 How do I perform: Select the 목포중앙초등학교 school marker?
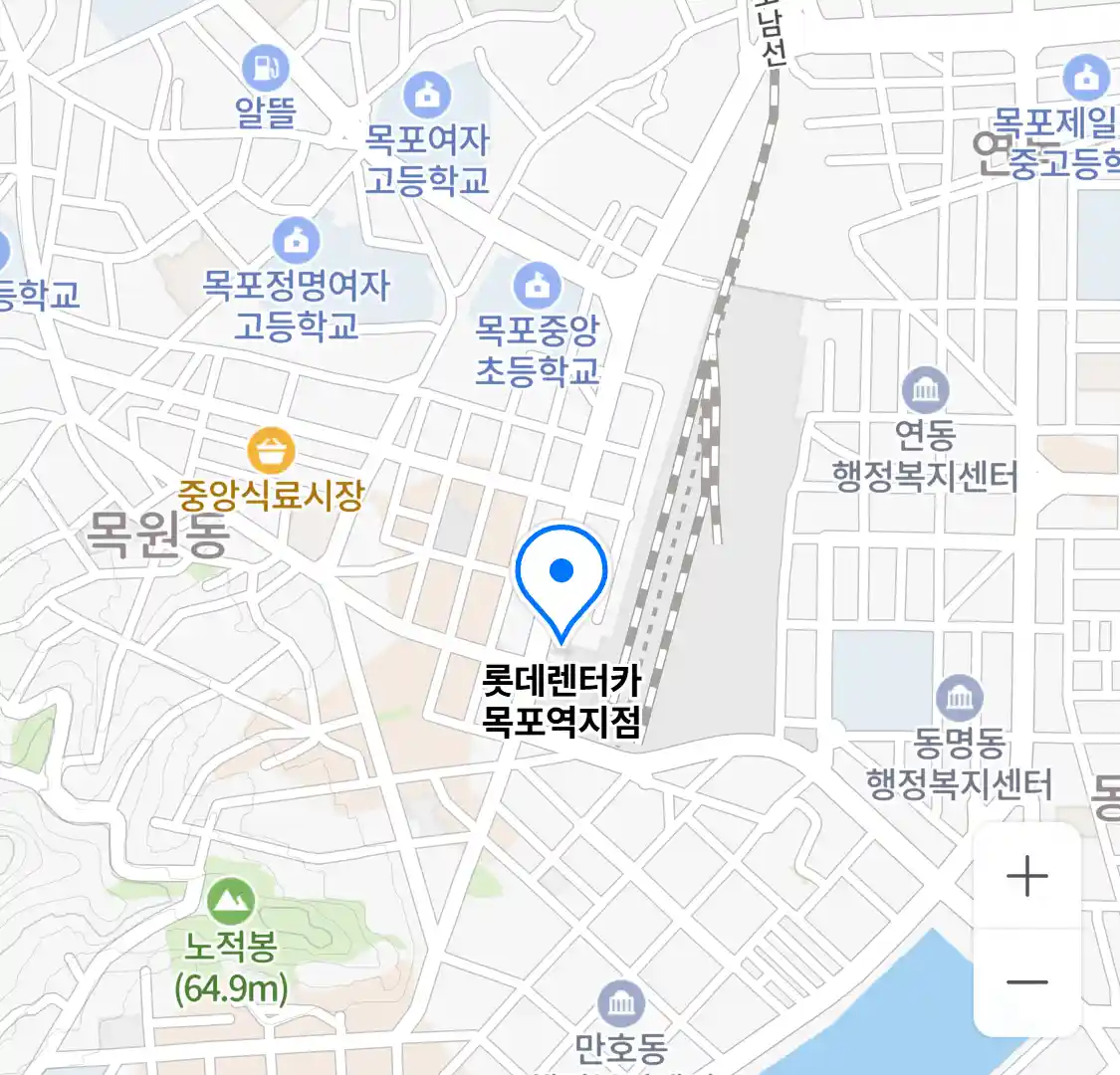[x=538, y=288]
